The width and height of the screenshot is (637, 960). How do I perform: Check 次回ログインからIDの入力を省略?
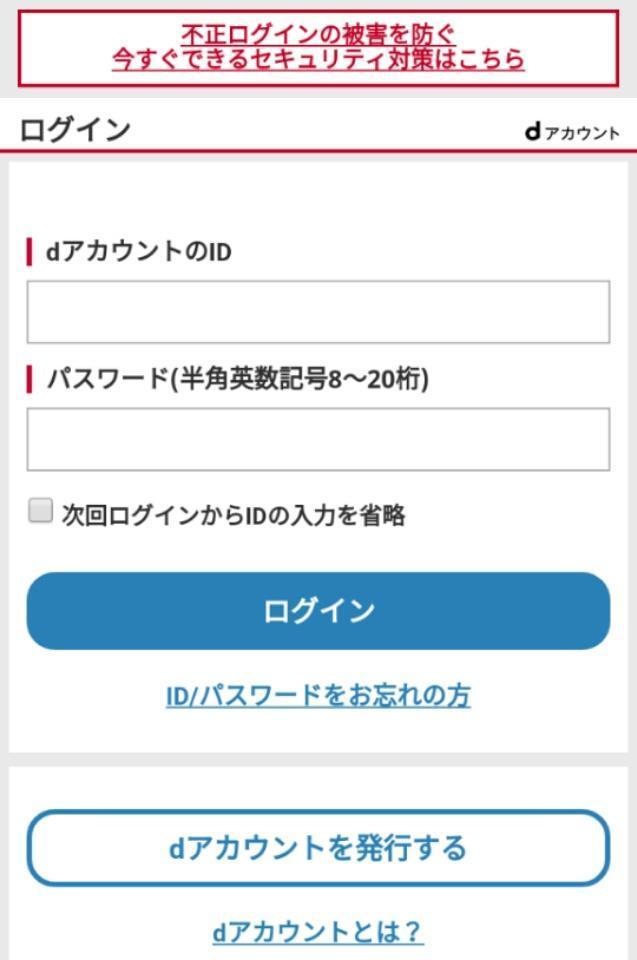click(40, 513)
